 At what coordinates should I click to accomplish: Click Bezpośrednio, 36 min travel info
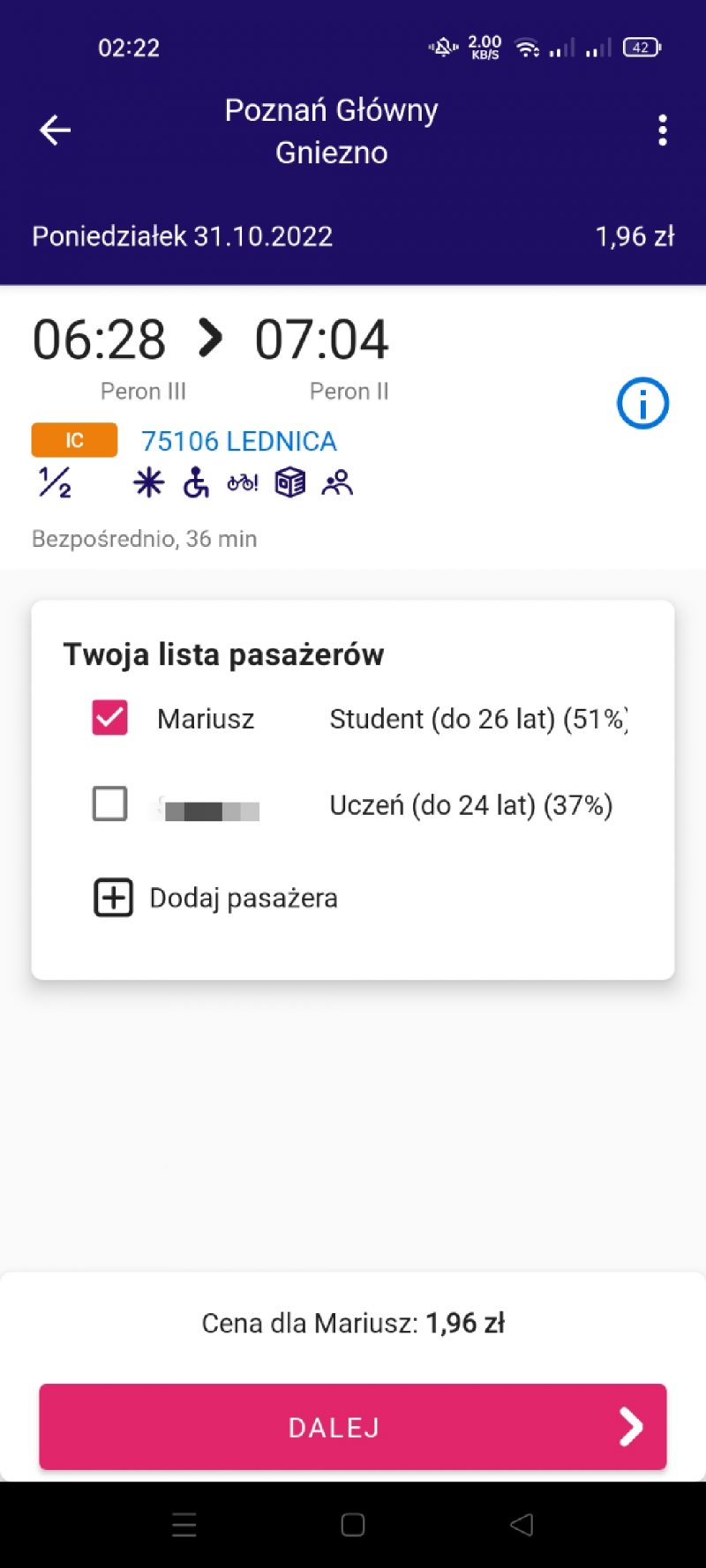coord(144,538)
